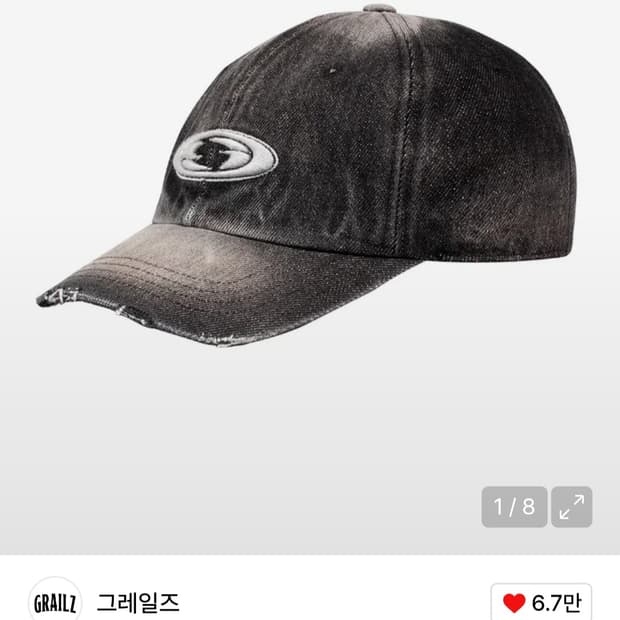The width and height of the screenshot is (620, 620).
Task: Expand the product image to fullscreen
Action: (x=571, y=507)
